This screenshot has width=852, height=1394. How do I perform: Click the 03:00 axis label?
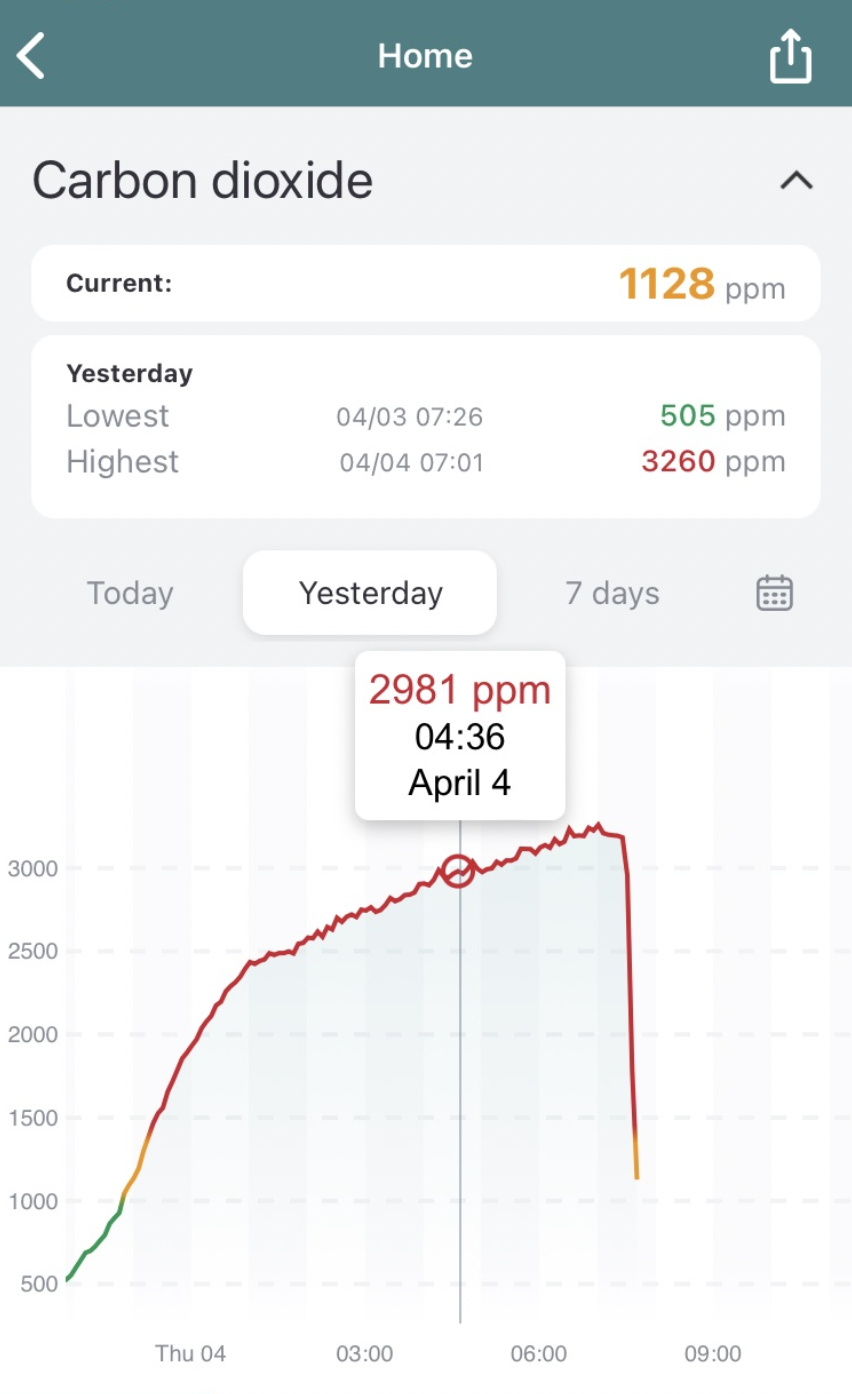364,1354
